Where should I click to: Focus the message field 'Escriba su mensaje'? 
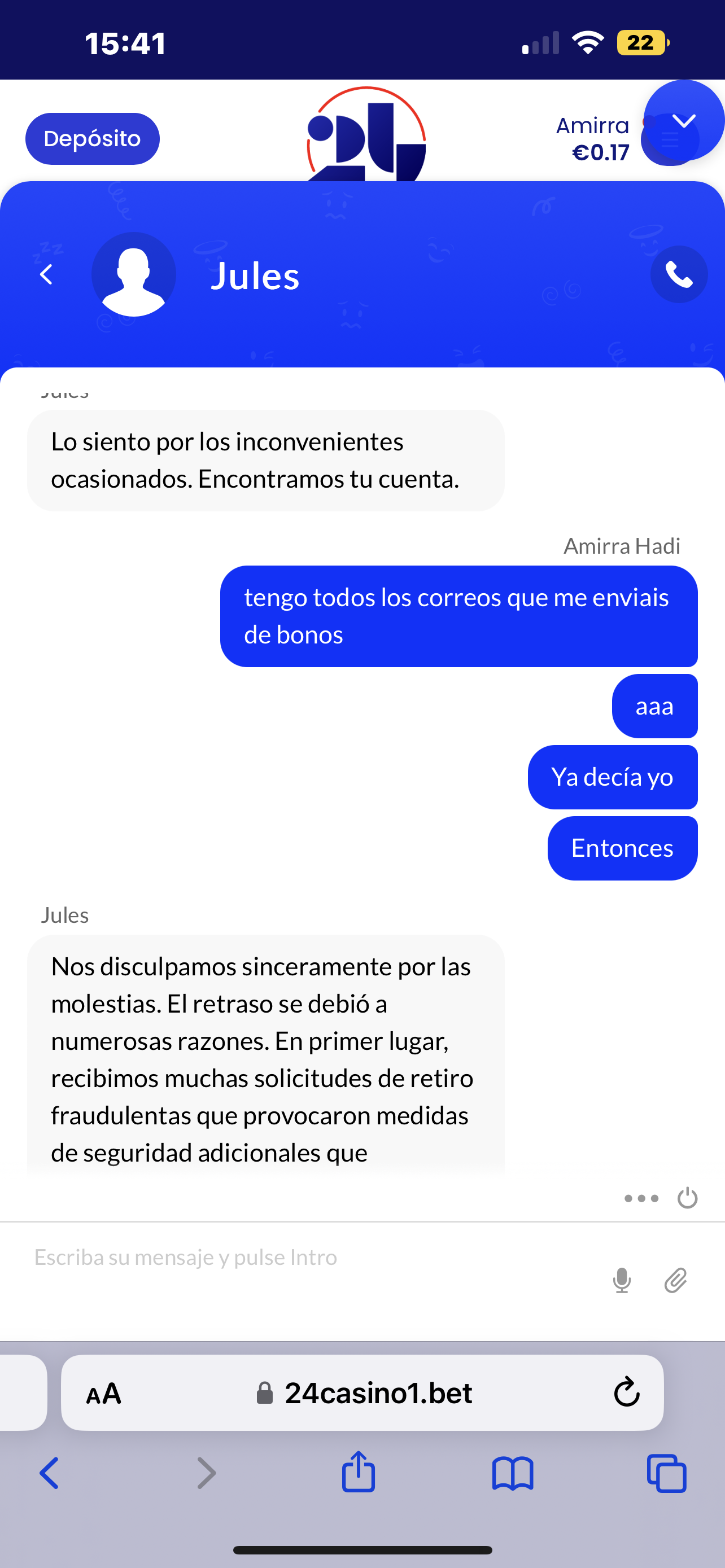(x=304, y=1258)
